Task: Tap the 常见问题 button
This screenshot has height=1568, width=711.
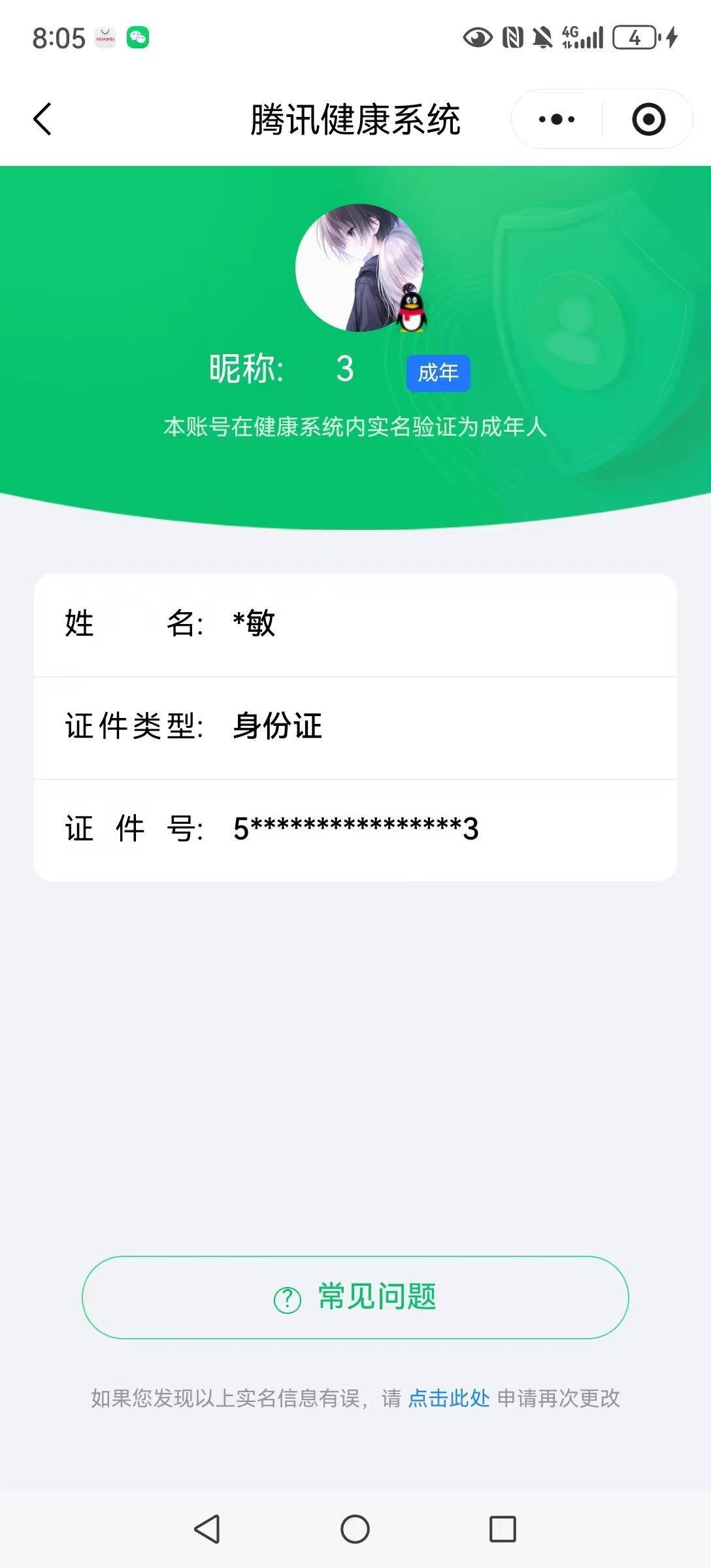Action: [355, 1296]
